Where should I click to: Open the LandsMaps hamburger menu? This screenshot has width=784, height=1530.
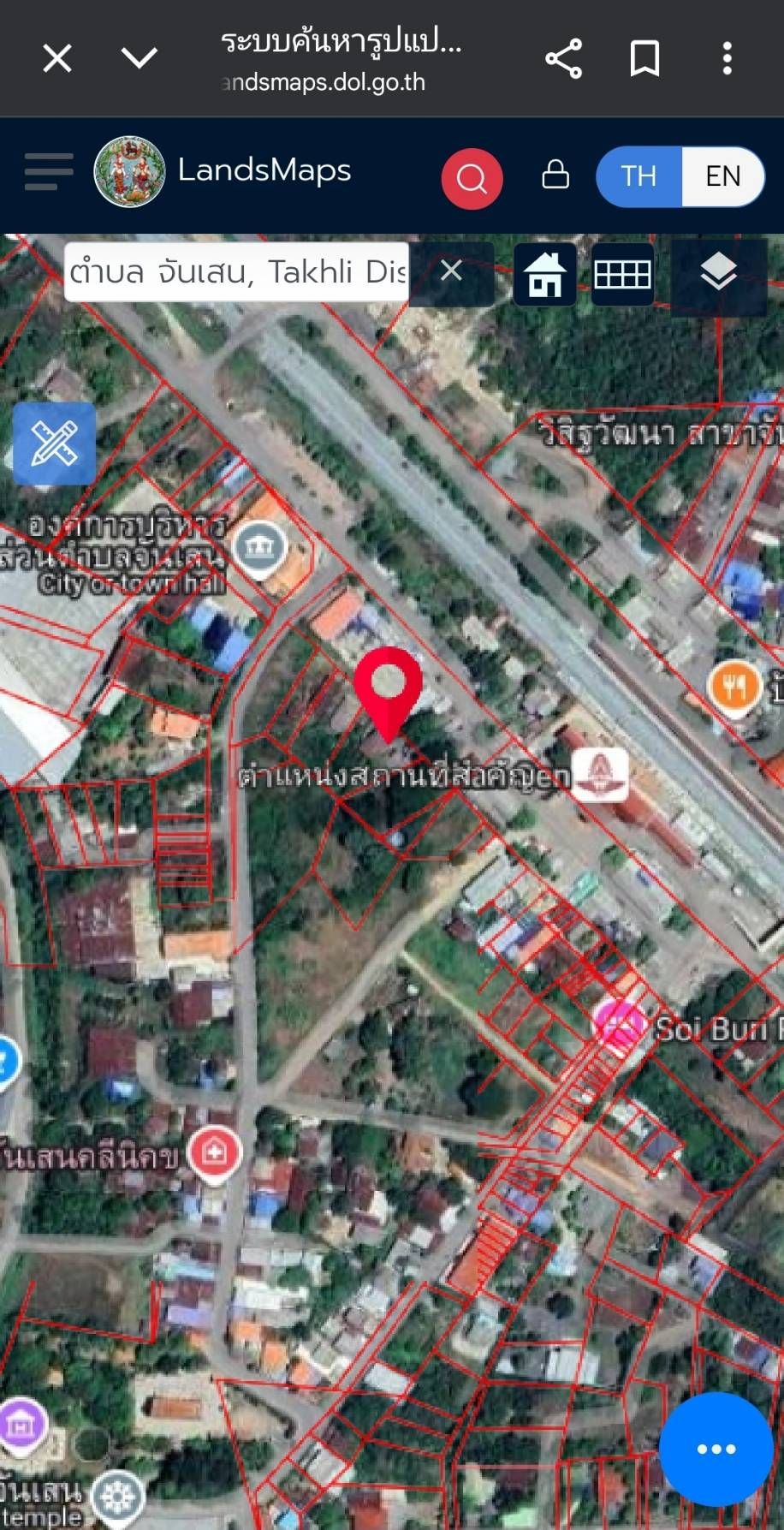pyautogui.click(x=49, y=171)
